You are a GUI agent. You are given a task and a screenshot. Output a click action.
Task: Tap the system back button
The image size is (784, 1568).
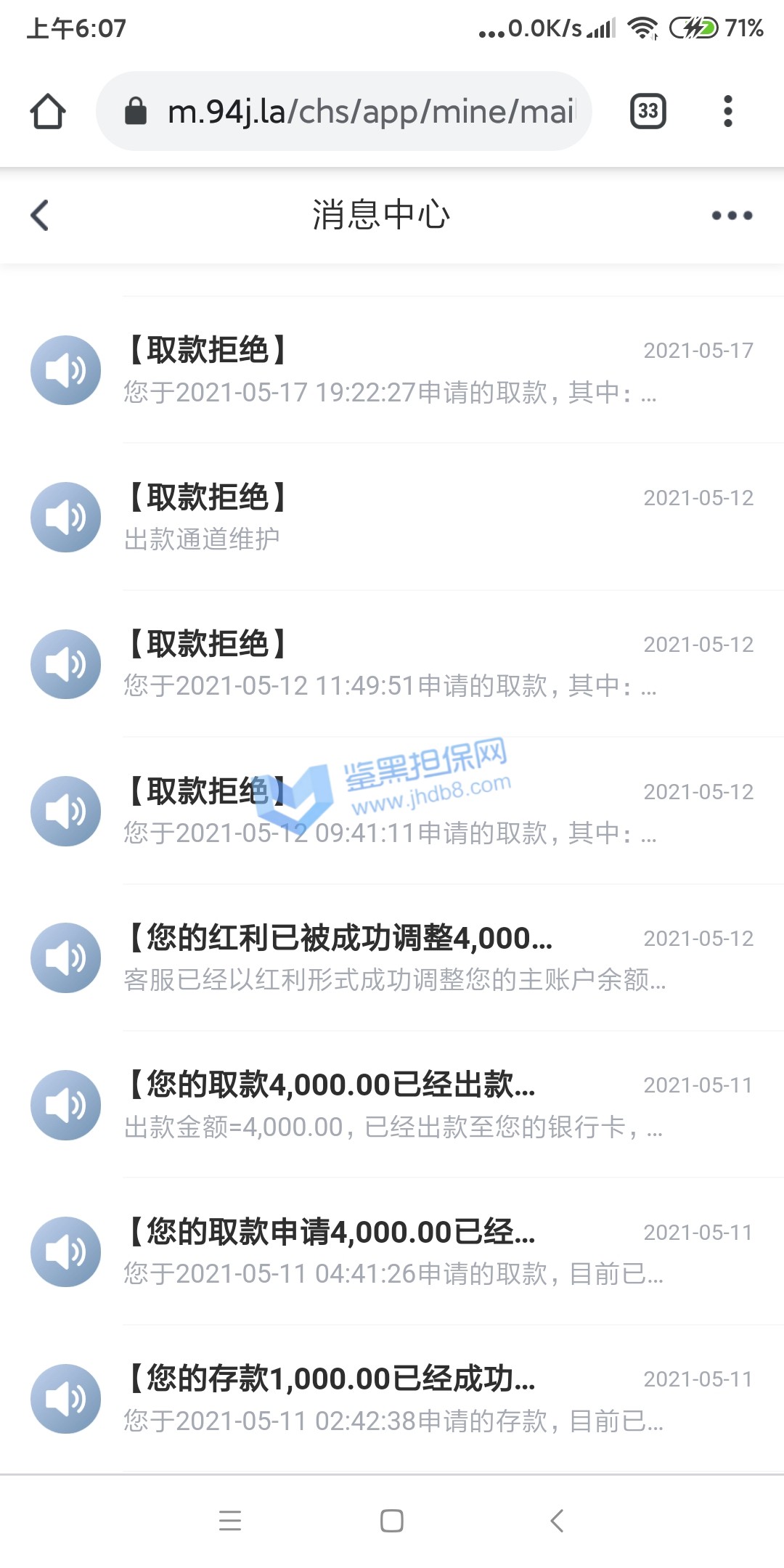(x=557, y=1520)
